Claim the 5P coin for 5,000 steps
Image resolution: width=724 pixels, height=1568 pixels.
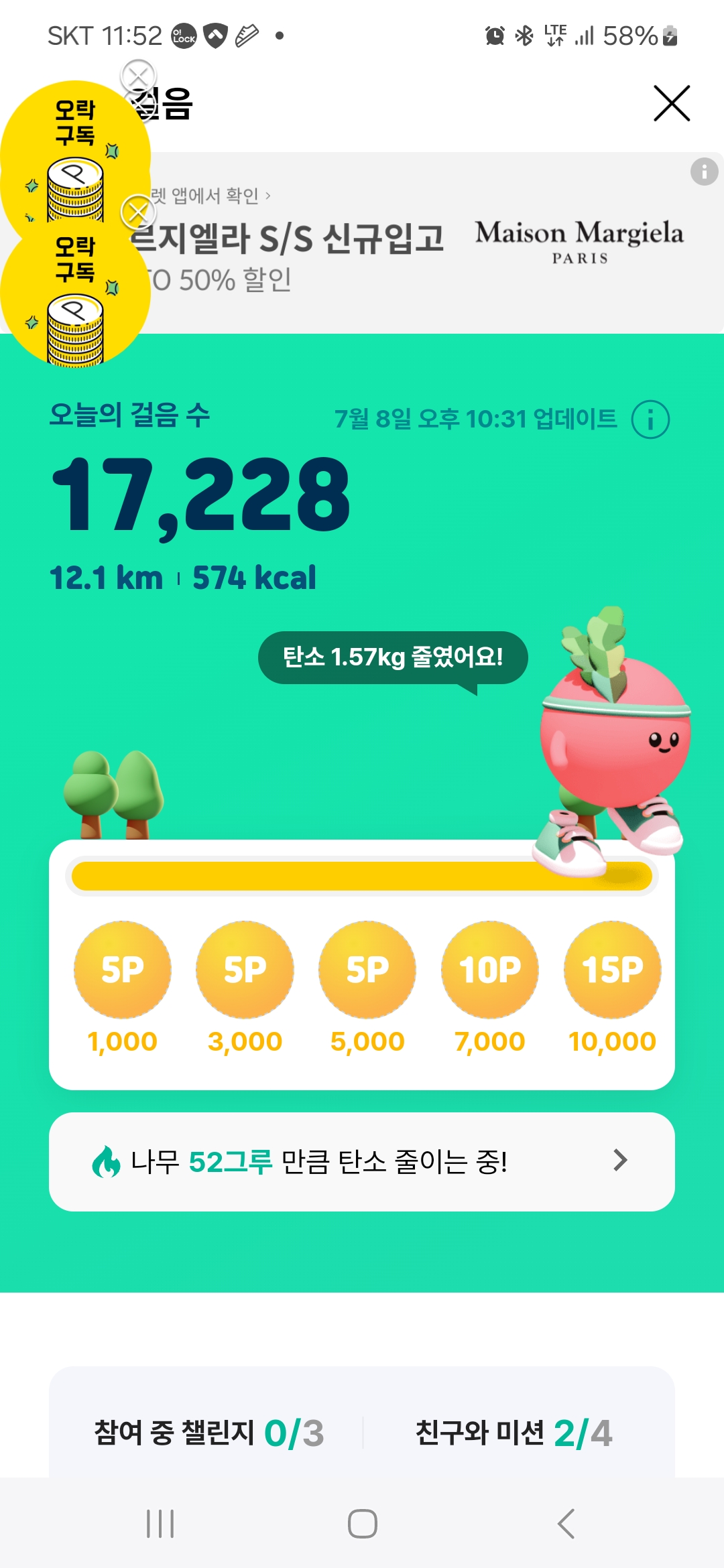point(367,970)
